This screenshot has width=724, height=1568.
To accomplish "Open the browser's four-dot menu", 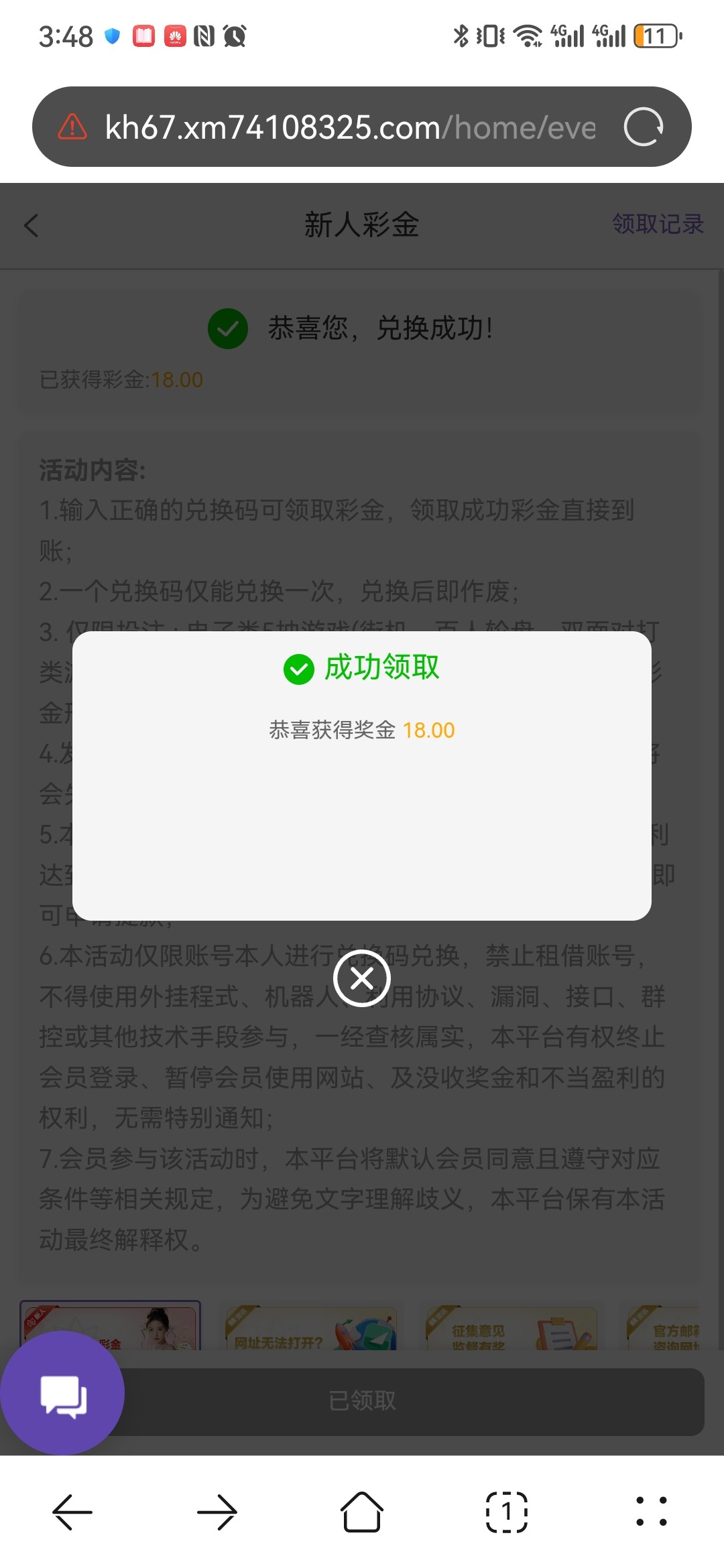I will click(x=652, y=1512).
